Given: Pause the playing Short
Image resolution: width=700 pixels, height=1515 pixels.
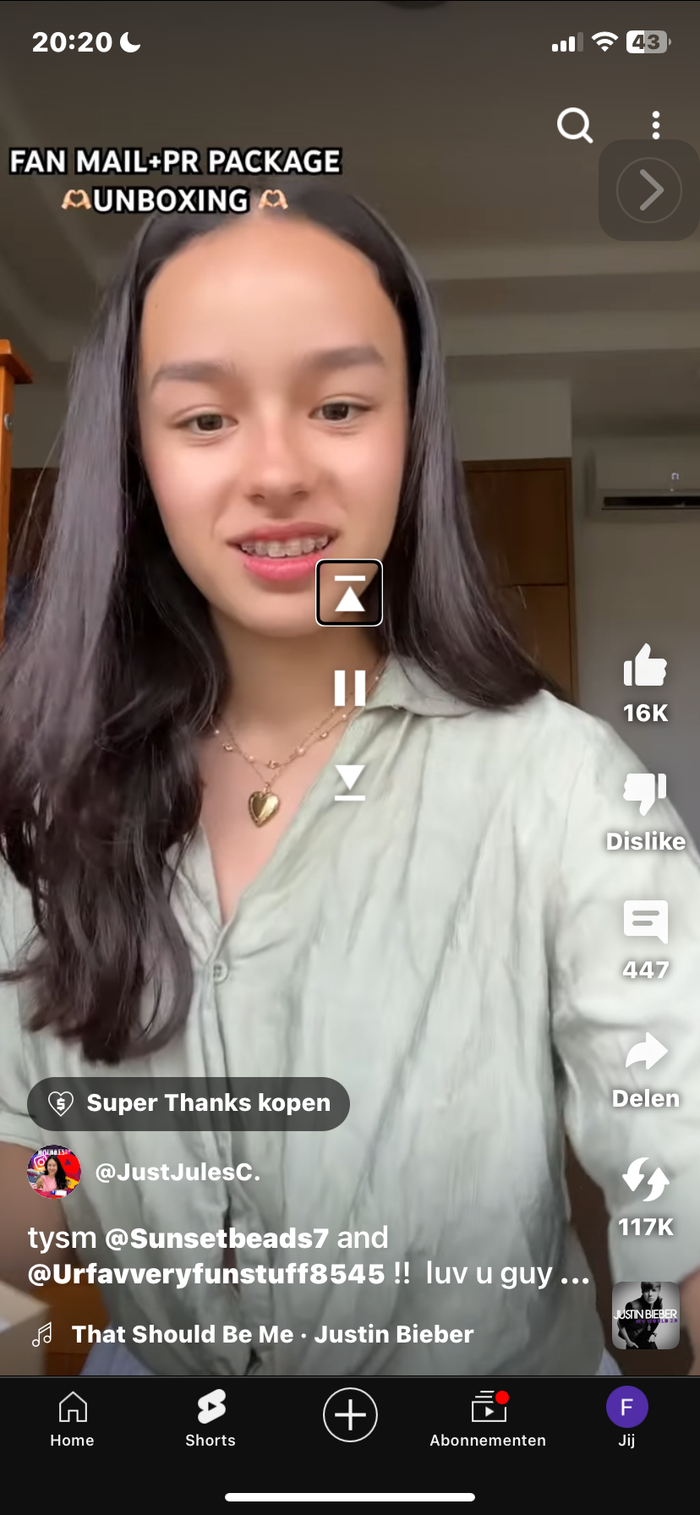Looking at the screenshot, I should (x=349, y=688).
